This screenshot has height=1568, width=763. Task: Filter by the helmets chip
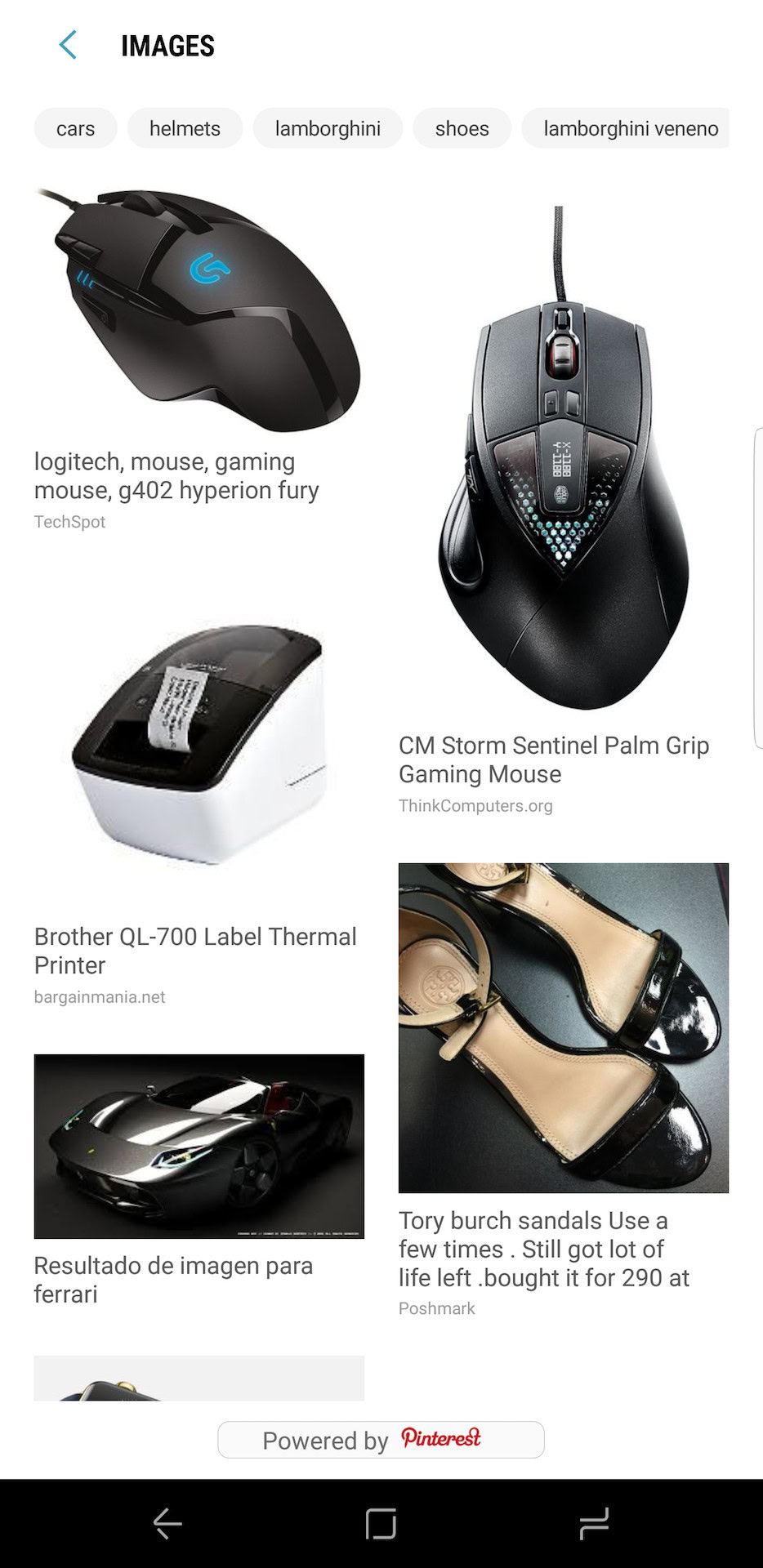(185, 129)
